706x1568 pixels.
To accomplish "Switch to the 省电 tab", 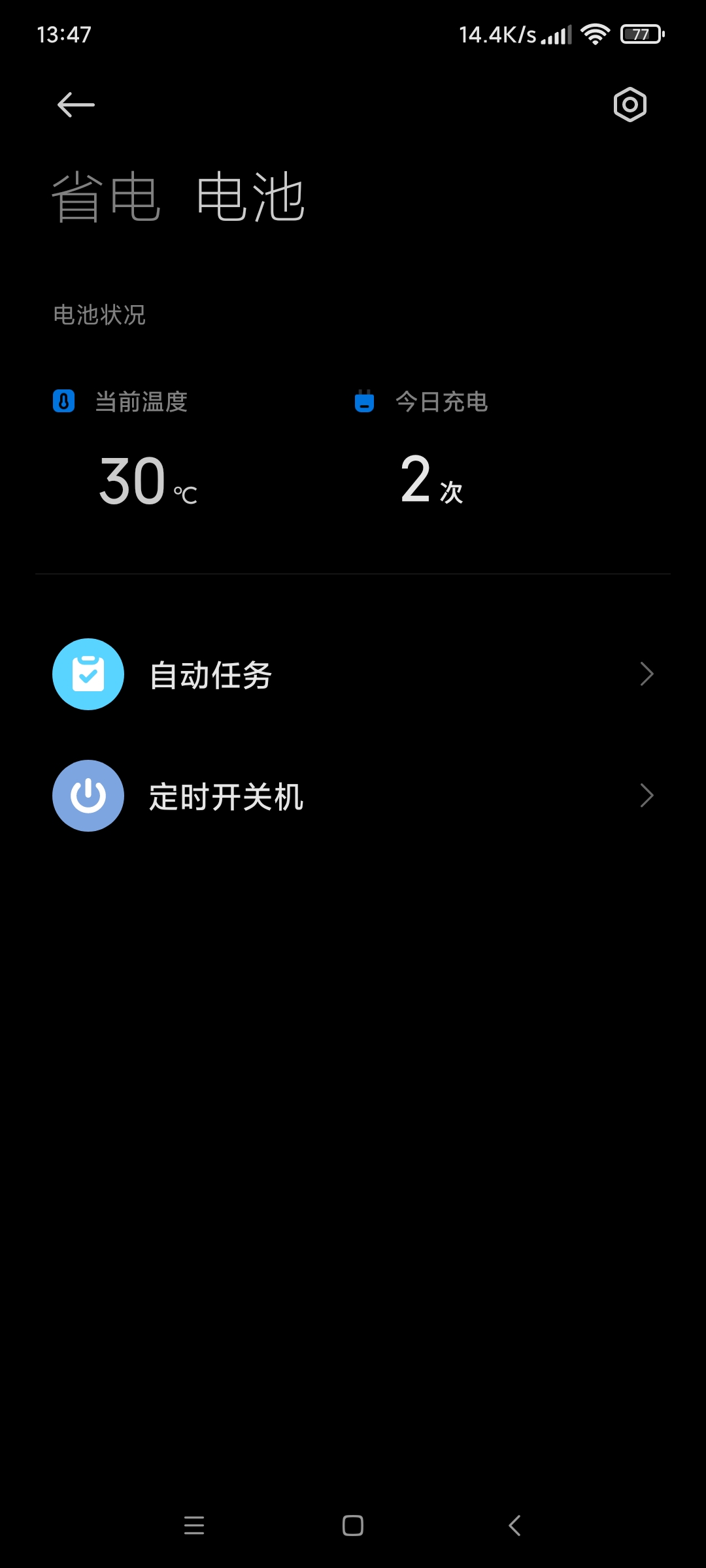I will 106,197.
